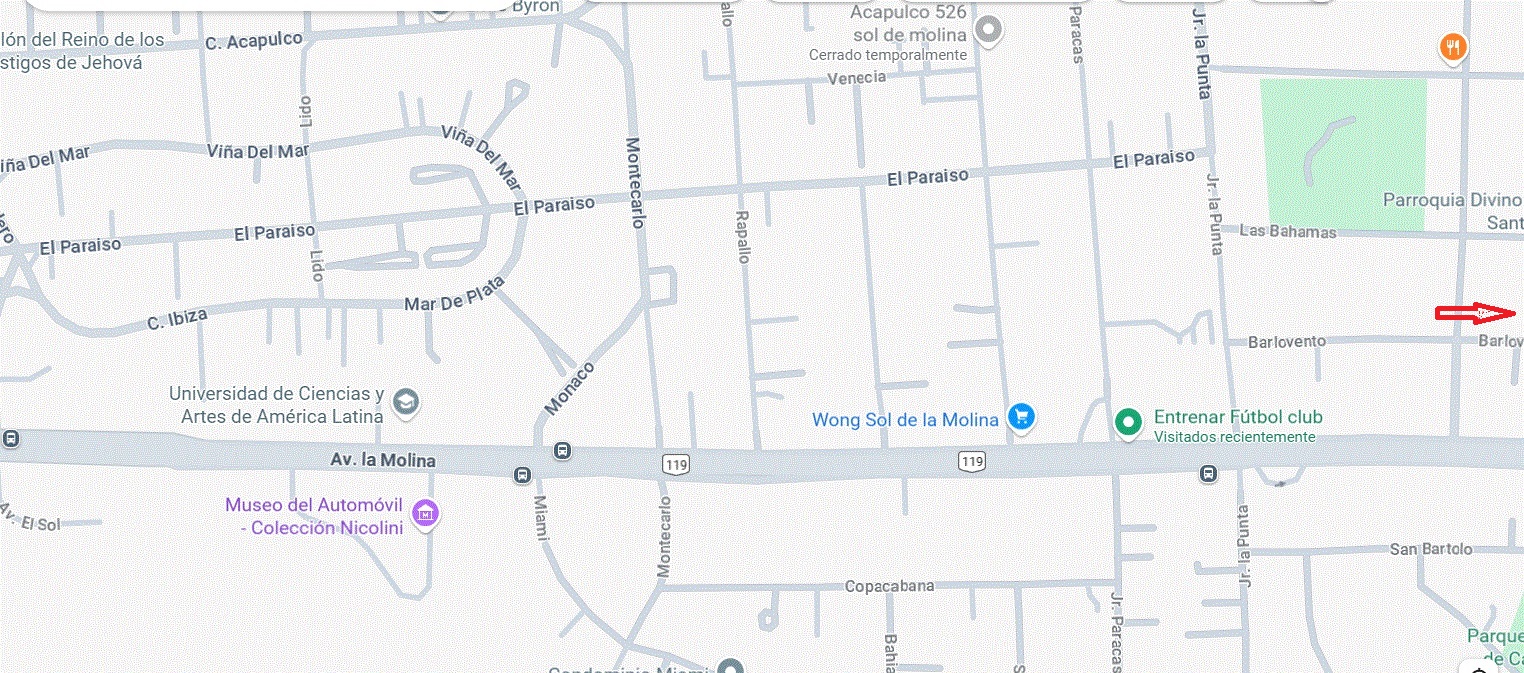Open the Wong Sol de la Molina marker
This screenshot has height=673, width=1524.
coord(1019,418)
